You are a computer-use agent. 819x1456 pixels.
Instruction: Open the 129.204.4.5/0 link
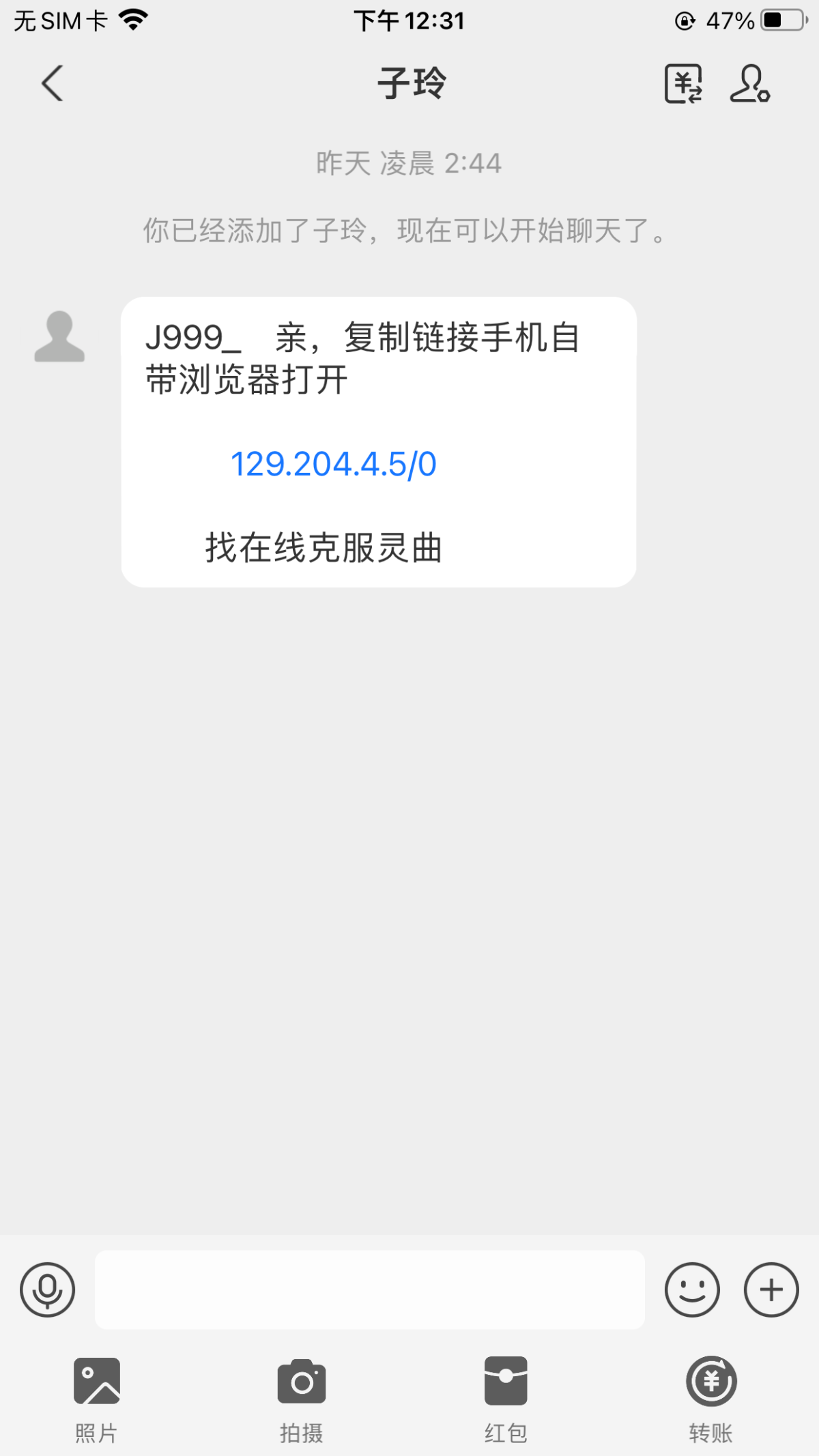click(x=334, y=465)
